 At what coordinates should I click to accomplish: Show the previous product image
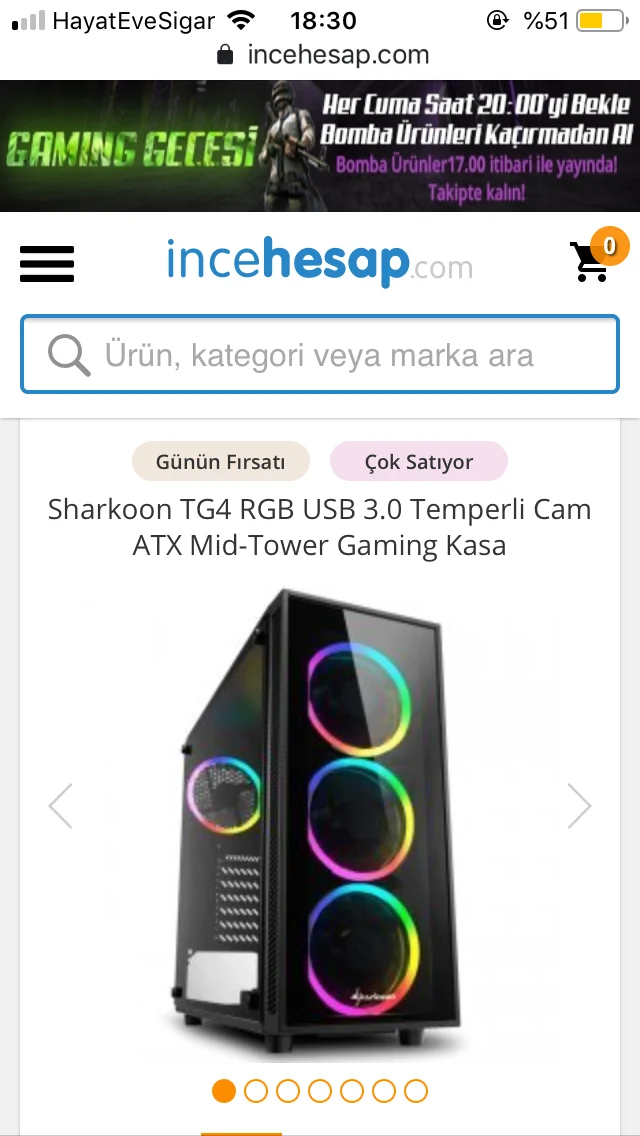coord(61,806)
